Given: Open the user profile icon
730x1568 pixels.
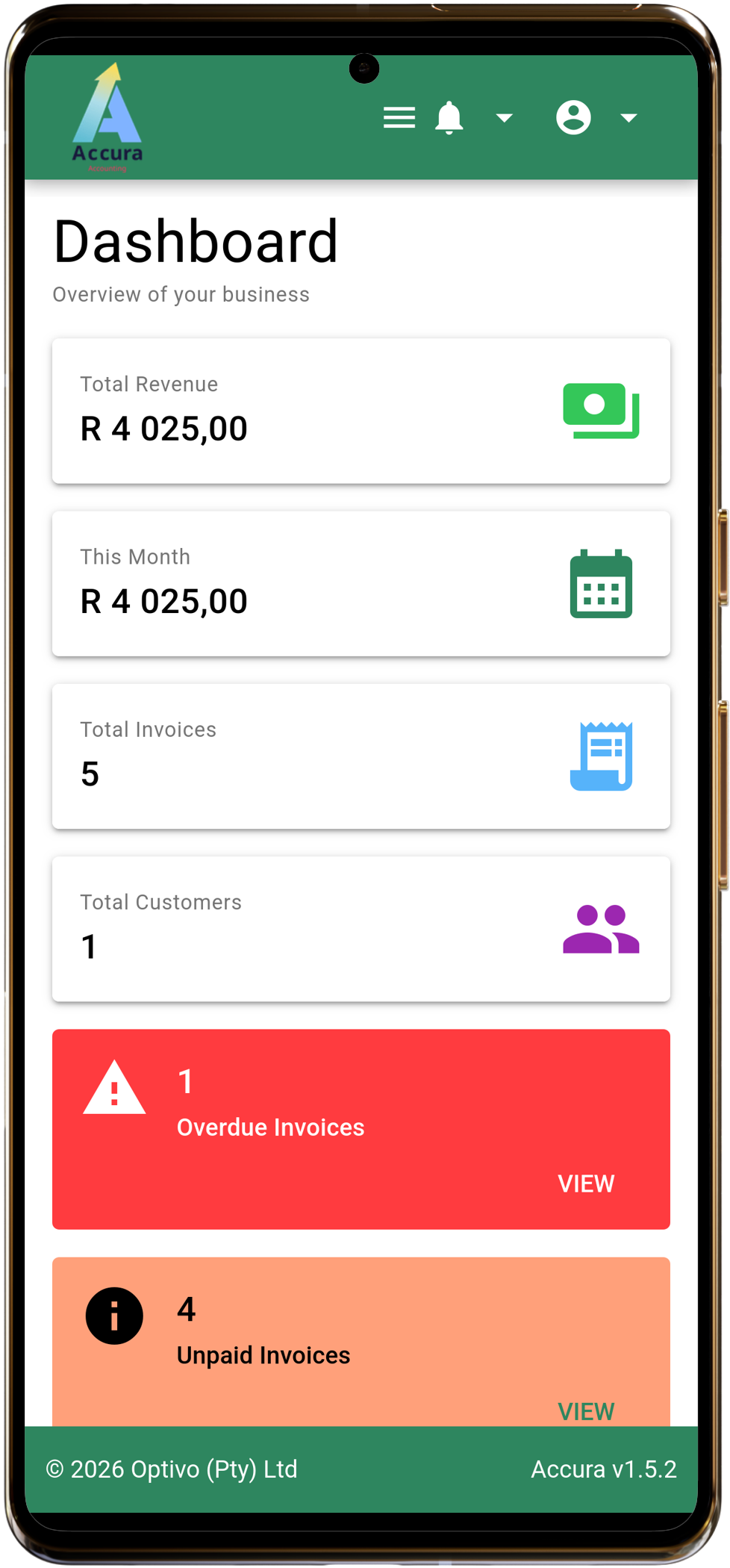Looking at the screenshot, I should (573, 117).
